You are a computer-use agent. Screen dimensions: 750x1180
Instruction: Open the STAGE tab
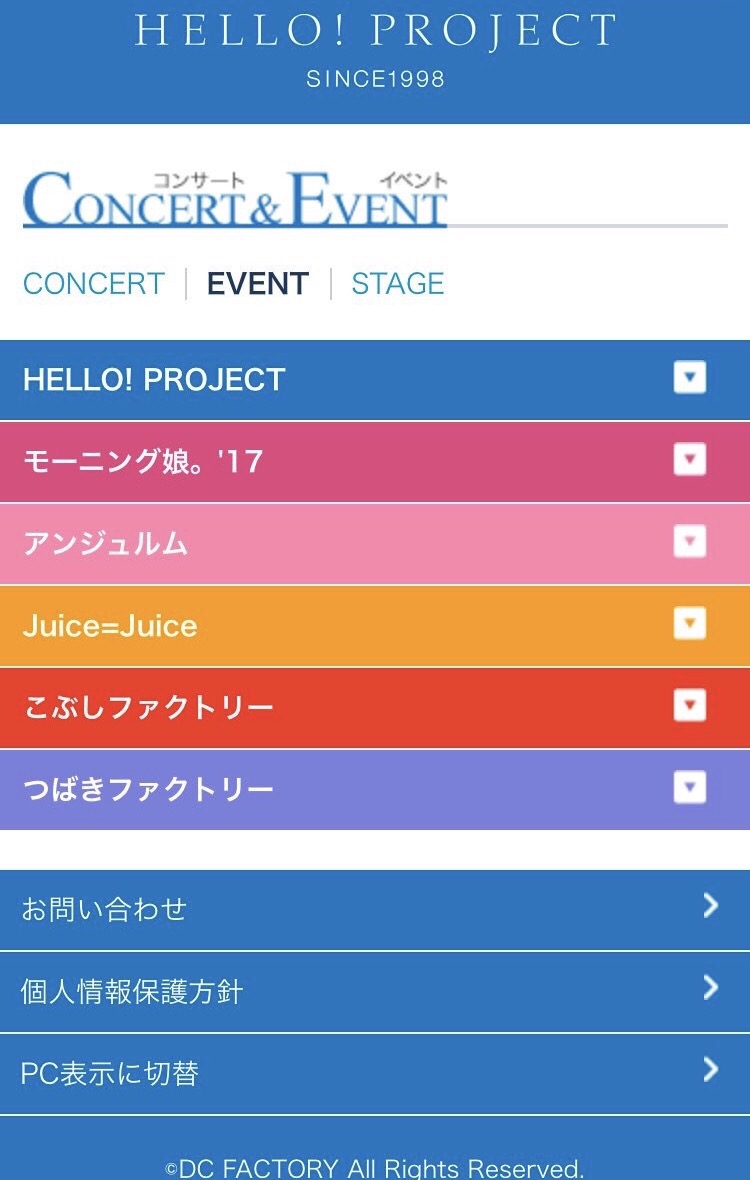point(397,284)
